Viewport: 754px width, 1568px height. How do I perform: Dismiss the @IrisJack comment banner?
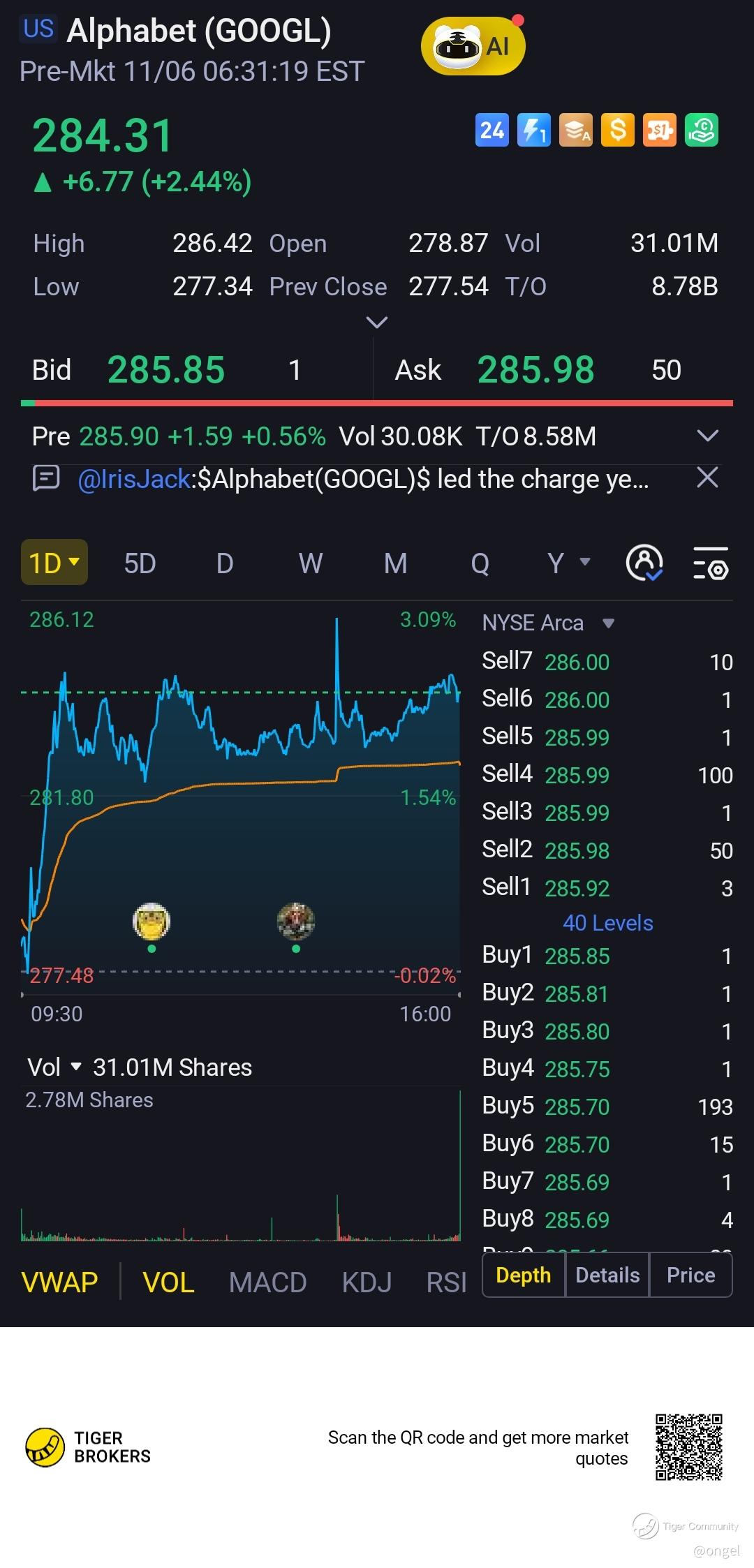(707, 478)
